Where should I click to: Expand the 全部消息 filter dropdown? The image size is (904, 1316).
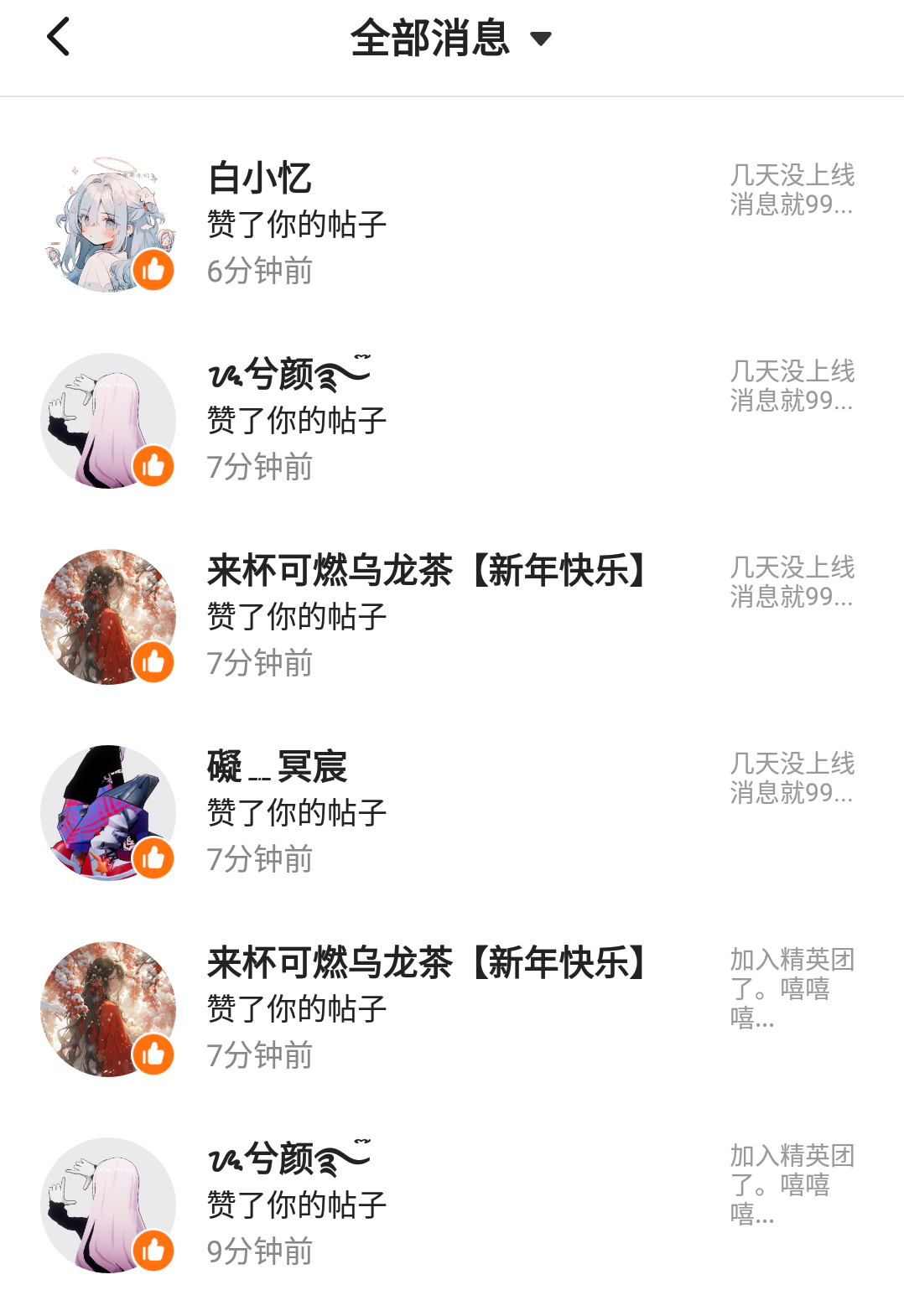[x=541, y=39]
